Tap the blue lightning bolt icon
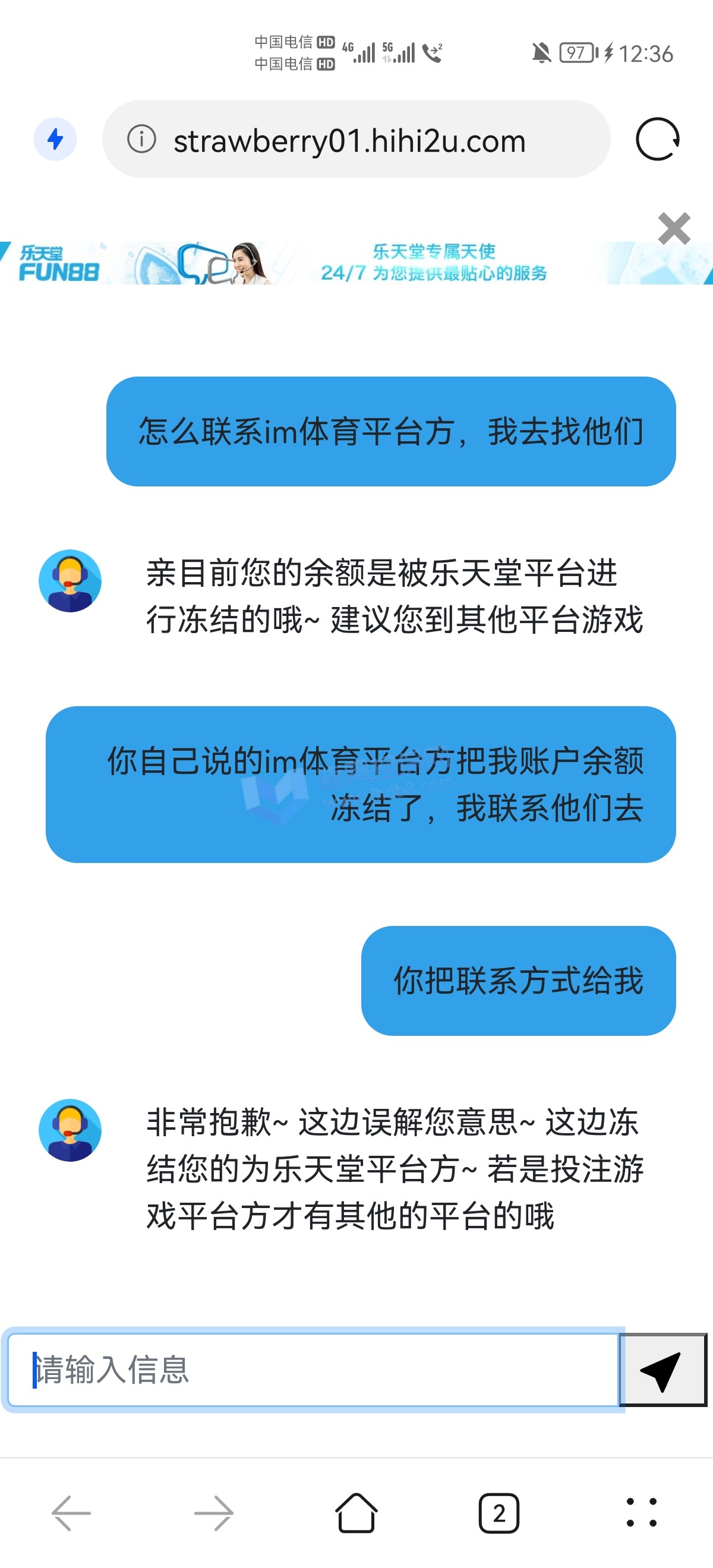The image size is (713, 1568). click(55, 140)
